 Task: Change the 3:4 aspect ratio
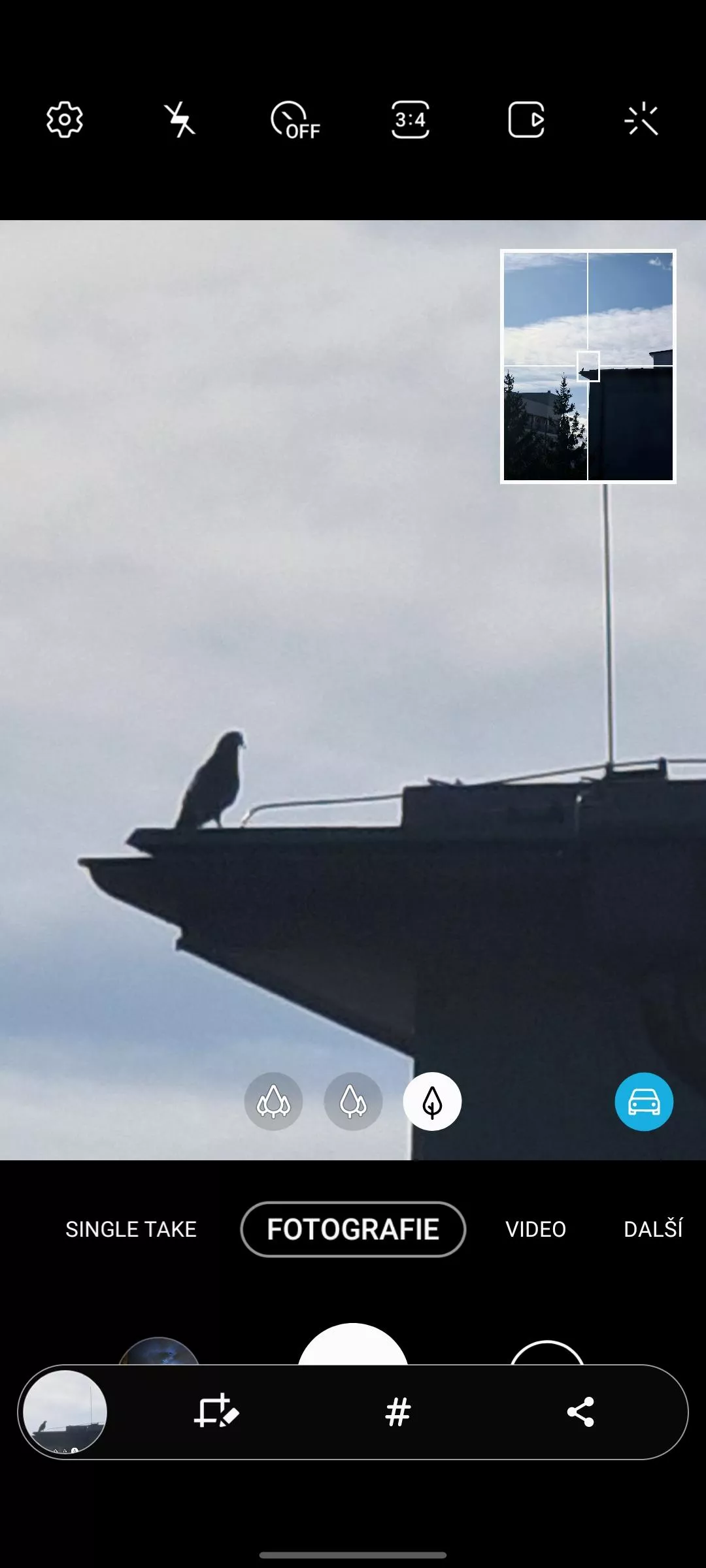[411, 120]
